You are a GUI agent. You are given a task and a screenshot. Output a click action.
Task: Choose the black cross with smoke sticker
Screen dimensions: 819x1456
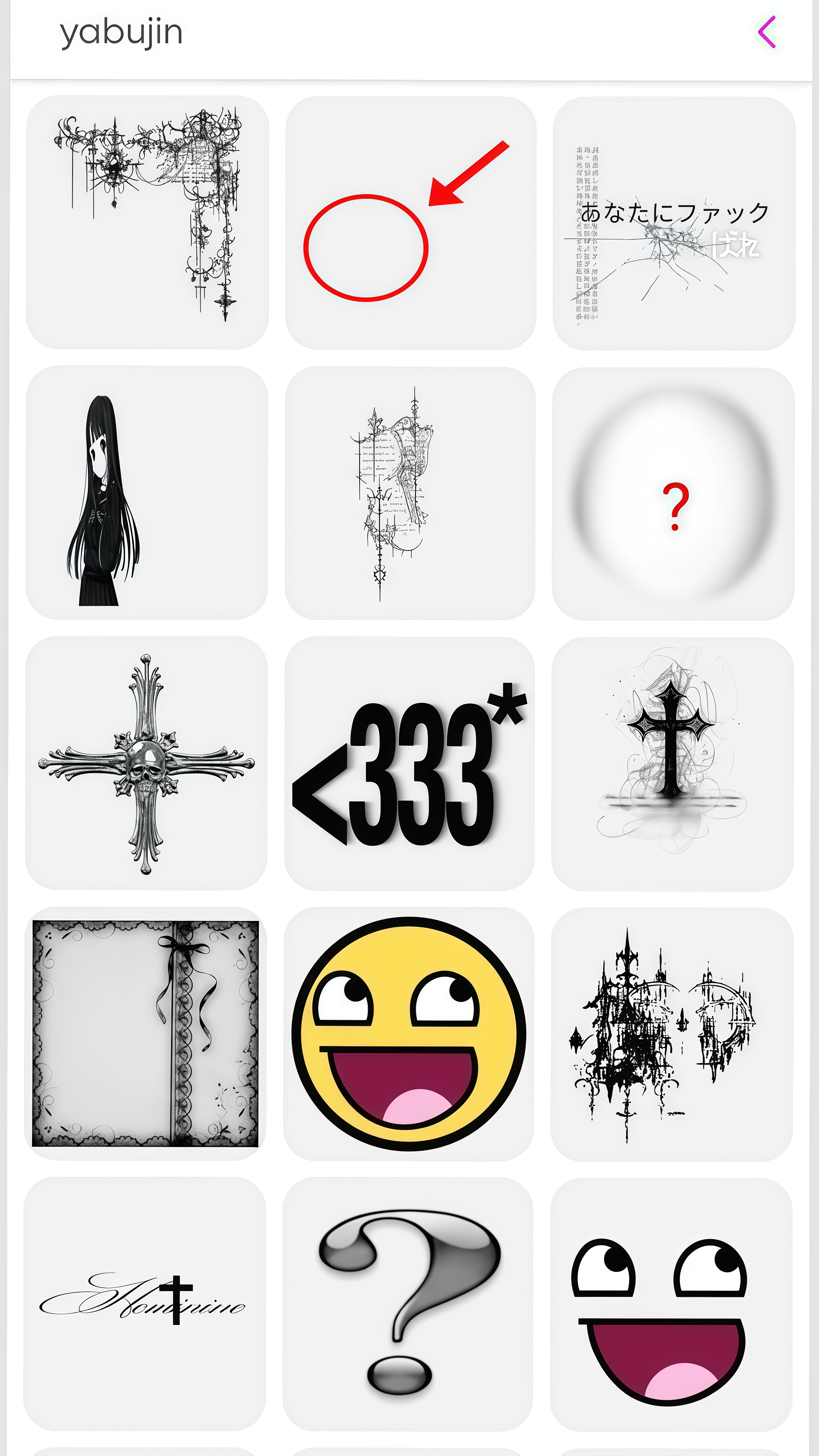672,764
